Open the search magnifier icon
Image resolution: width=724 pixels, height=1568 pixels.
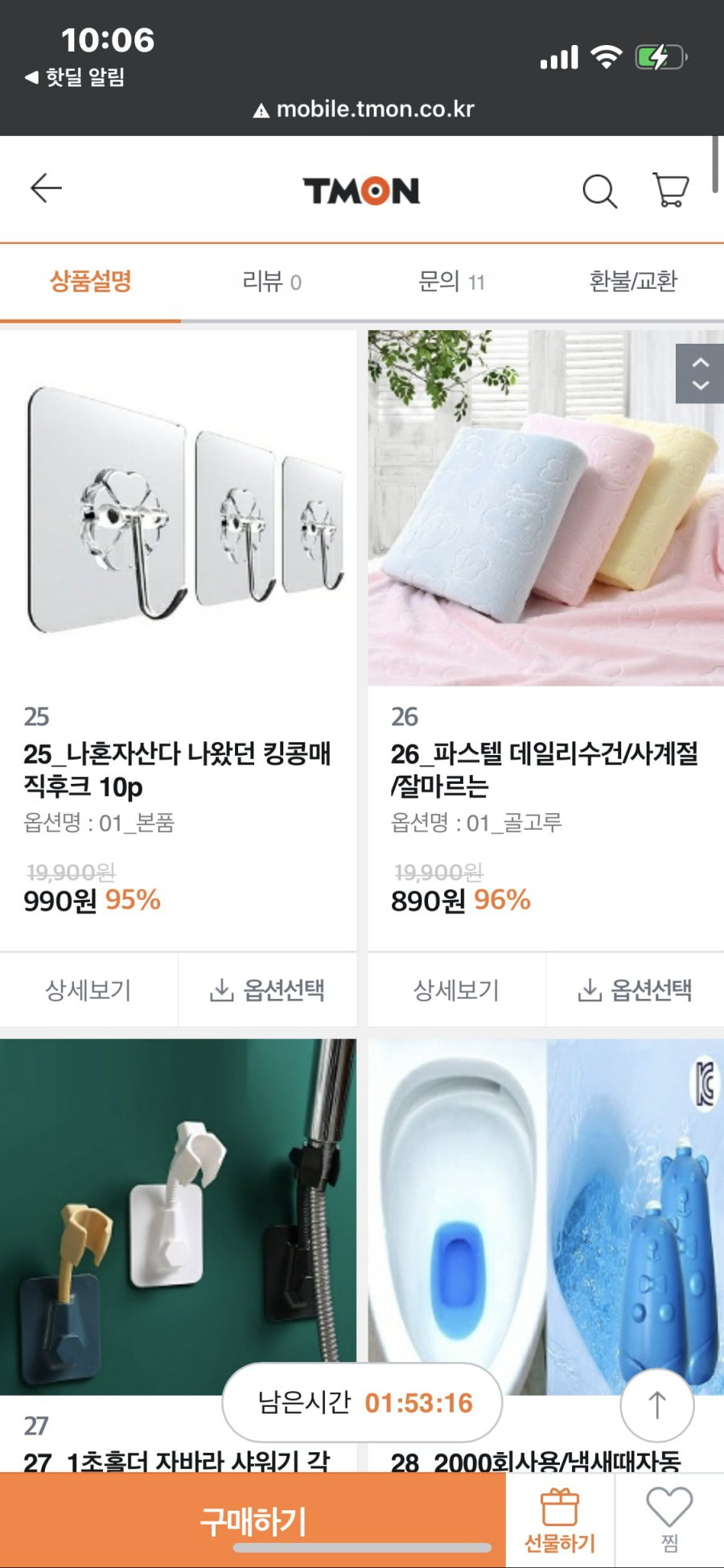click(599, 191)
